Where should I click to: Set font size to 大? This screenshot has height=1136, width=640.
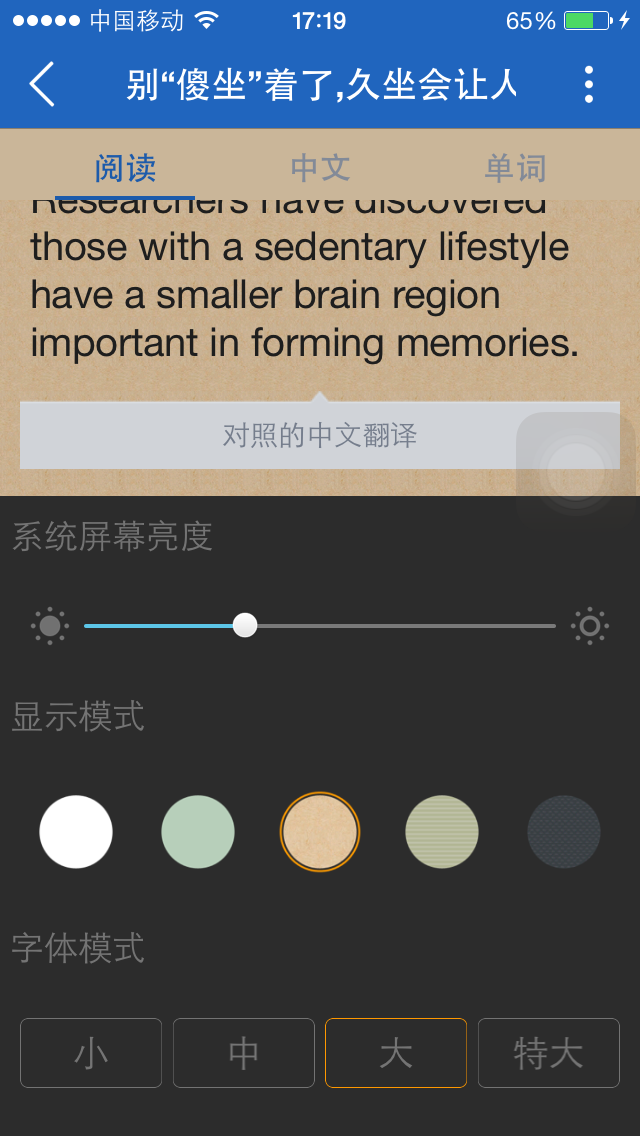tap(396, 1053)
